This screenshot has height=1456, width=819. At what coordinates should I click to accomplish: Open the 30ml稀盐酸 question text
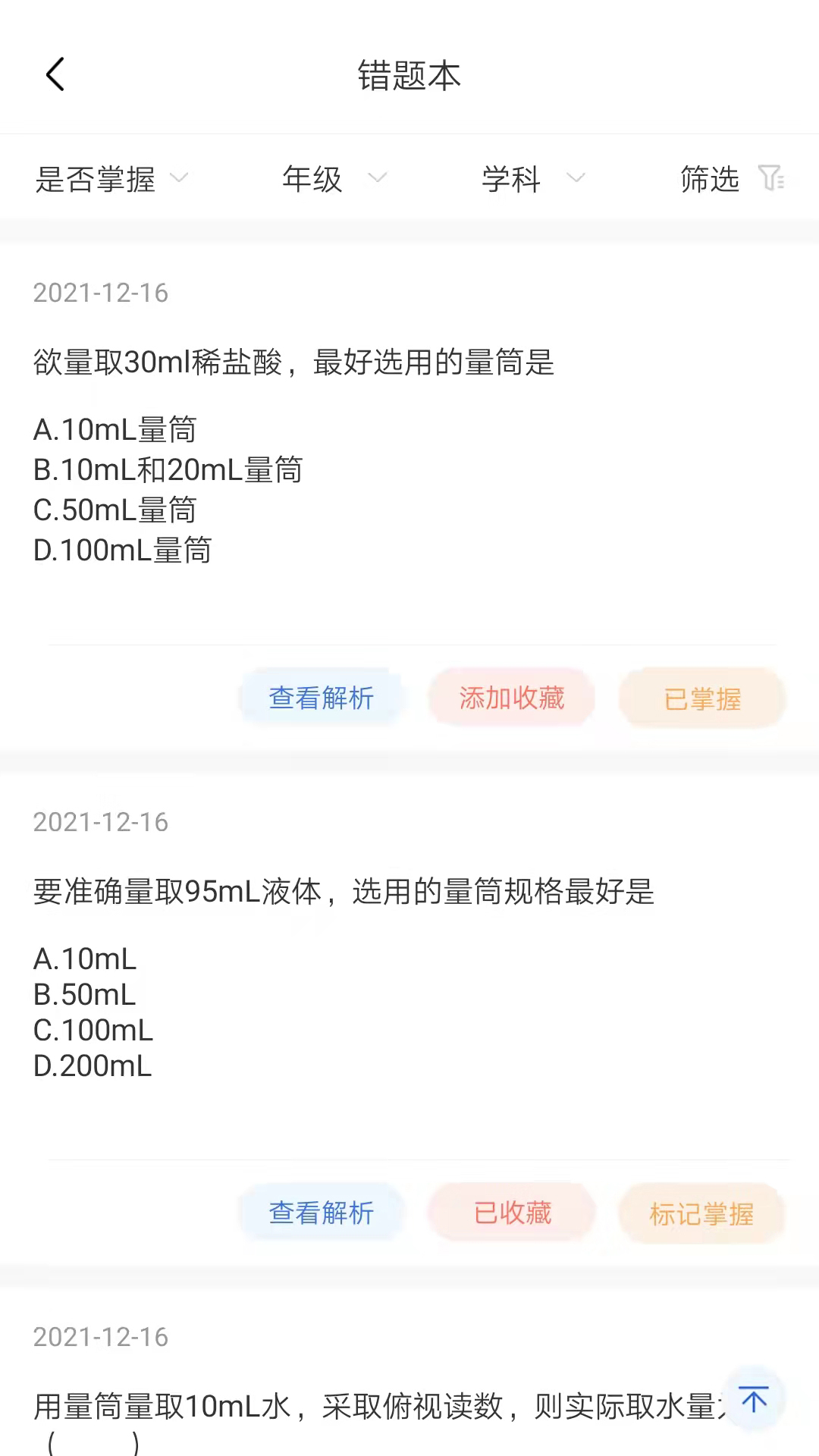[x=294, y=363]
